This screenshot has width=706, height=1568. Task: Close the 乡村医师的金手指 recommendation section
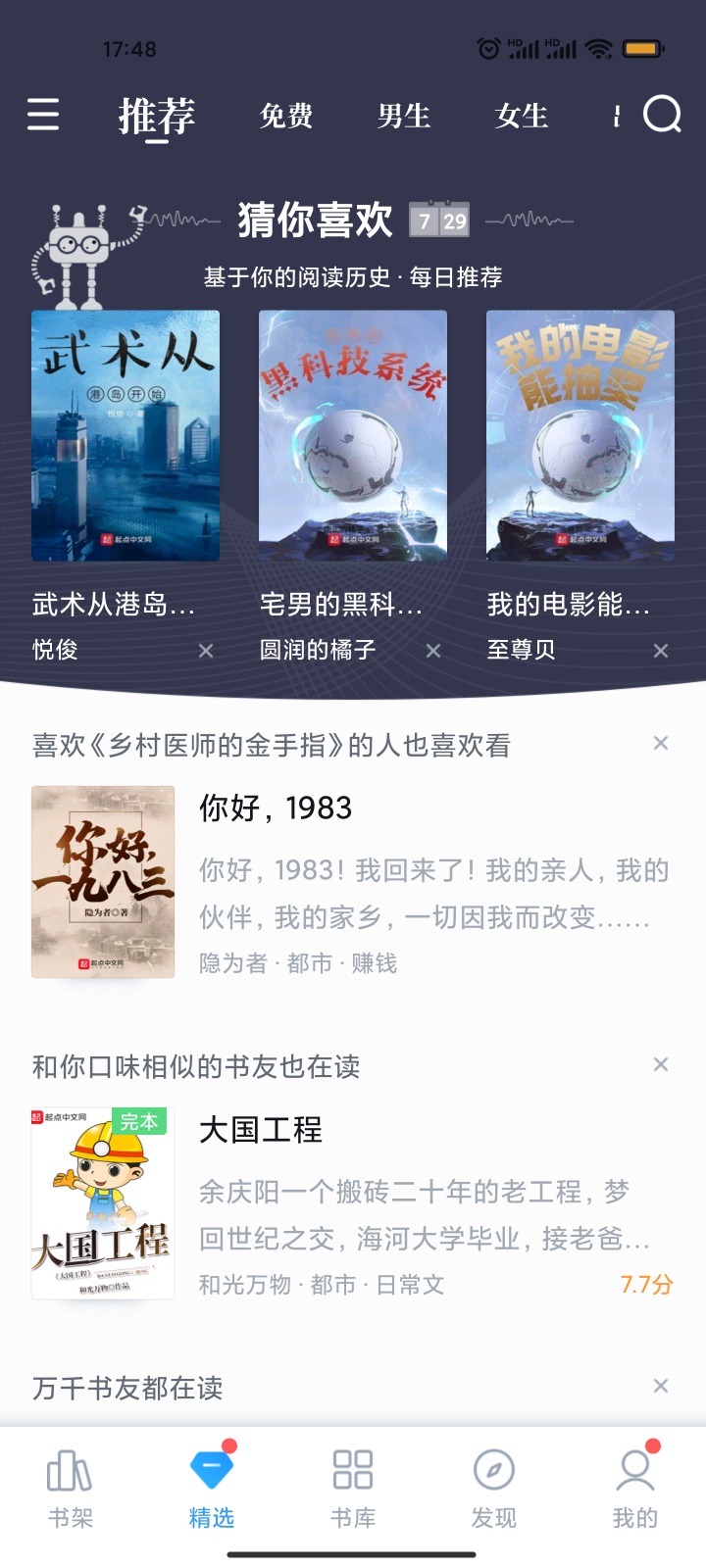coord(661,744)
